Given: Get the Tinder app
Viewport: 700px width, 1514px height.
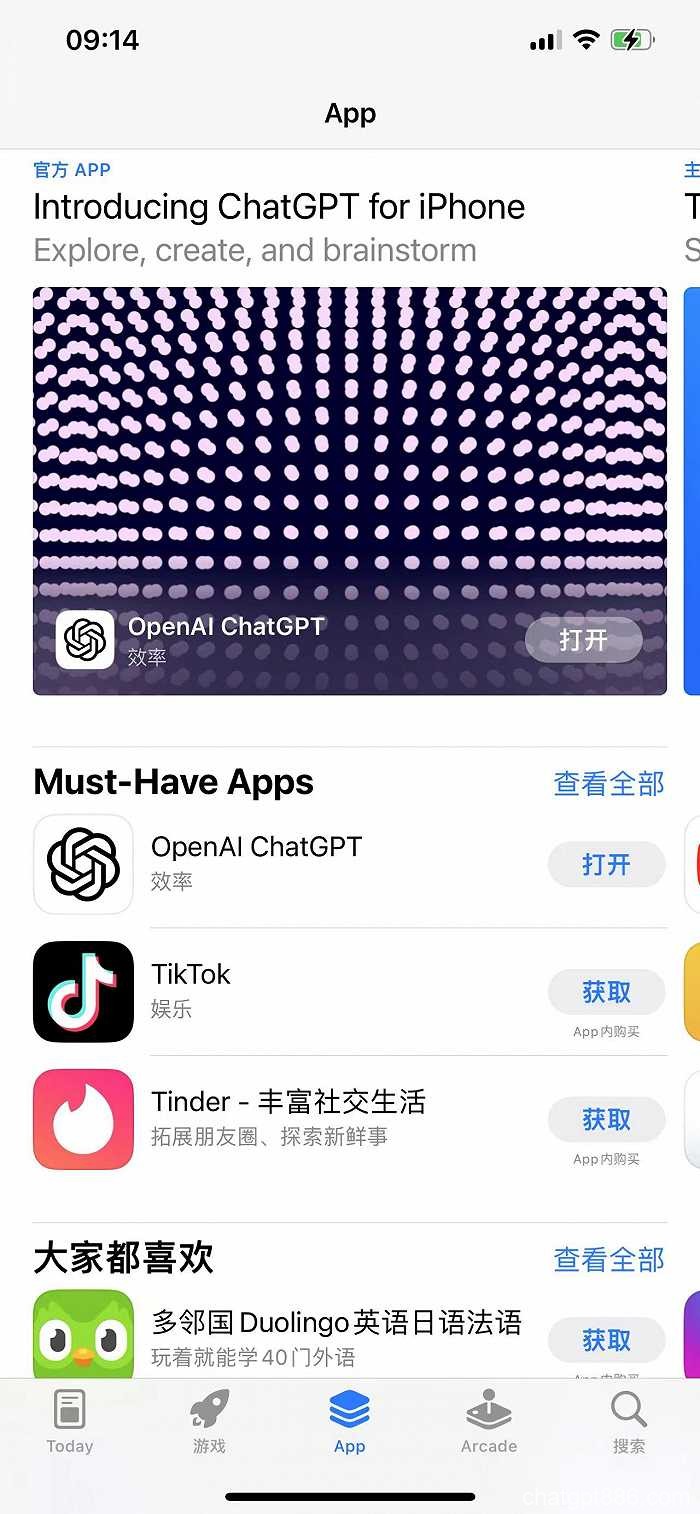Looking at the screenshot, I should tap(606, 1120).
